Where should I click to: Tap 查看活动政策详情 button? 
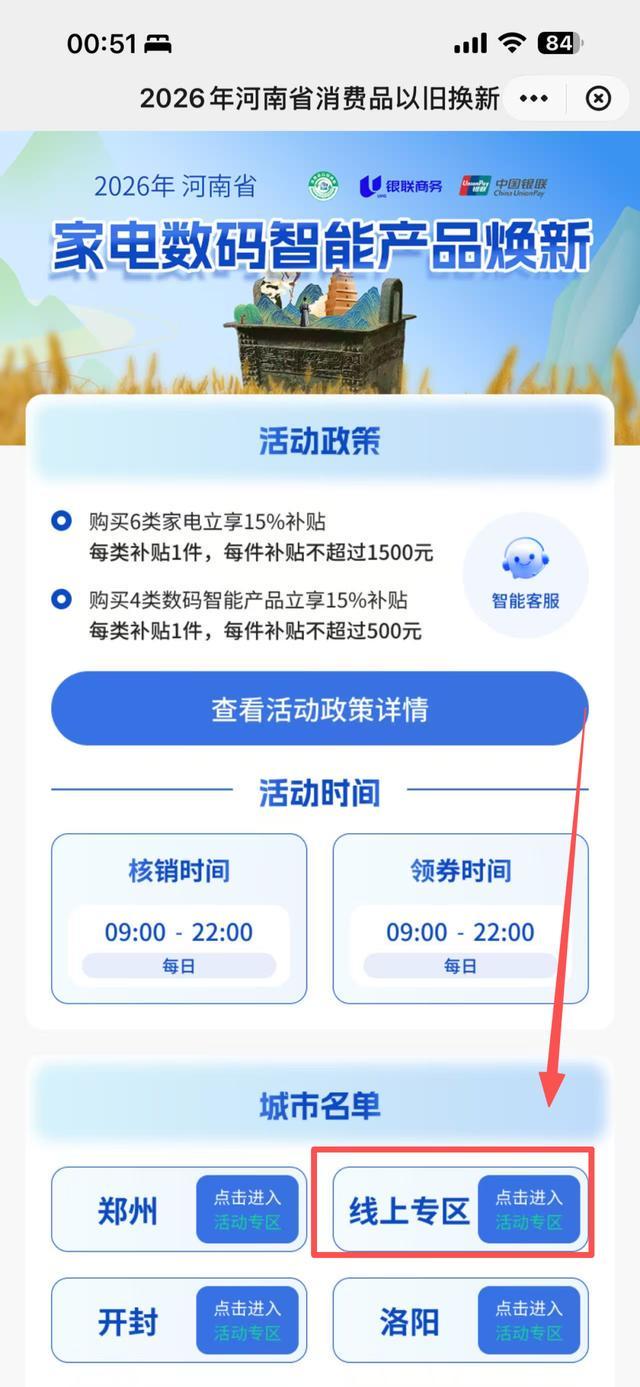click(319, 709)
